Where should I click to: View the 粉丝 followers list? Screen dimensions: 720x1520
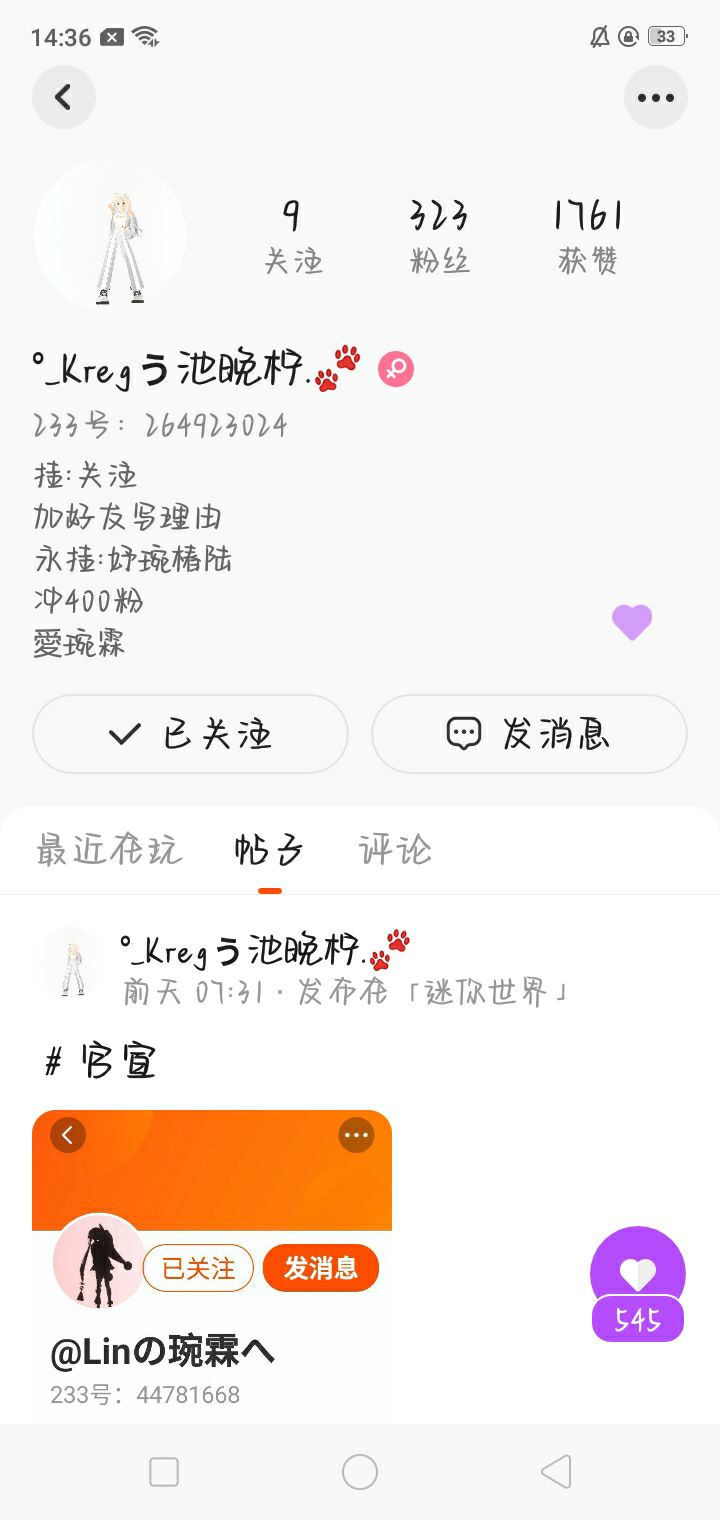[439, 236]
